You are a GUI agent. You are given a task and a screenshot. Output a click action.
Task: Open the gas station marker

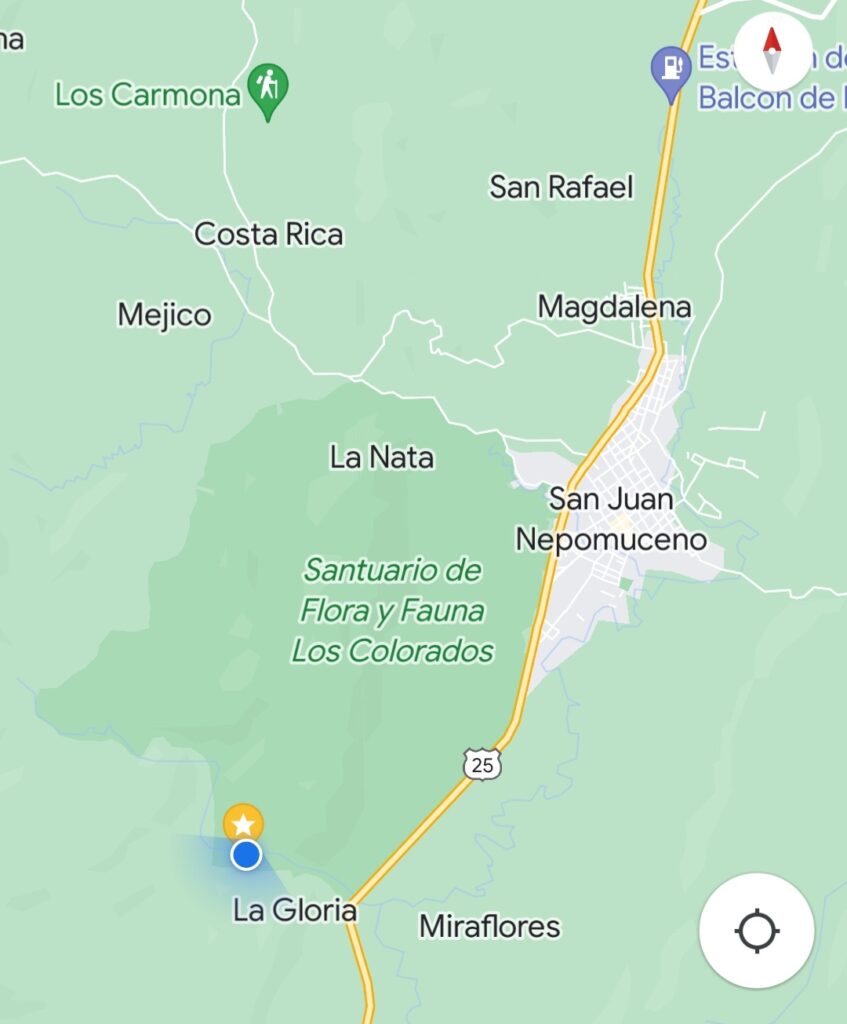(670, 70)
